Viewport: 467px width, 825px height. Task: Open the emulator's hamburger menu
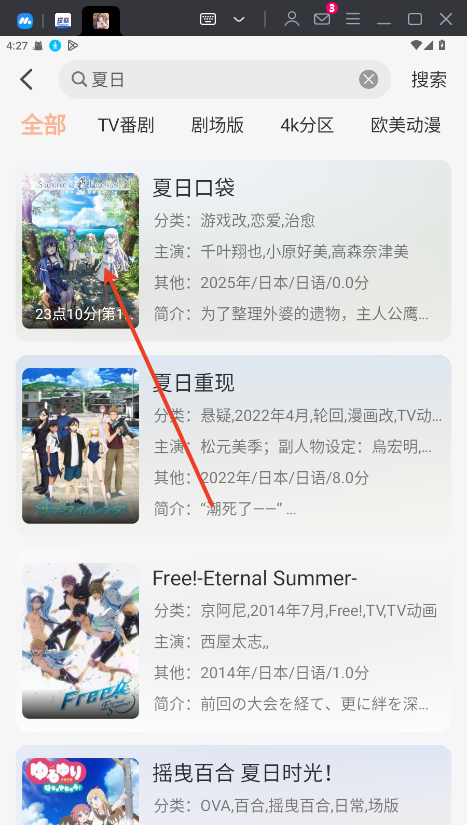(x=353, y=19)
